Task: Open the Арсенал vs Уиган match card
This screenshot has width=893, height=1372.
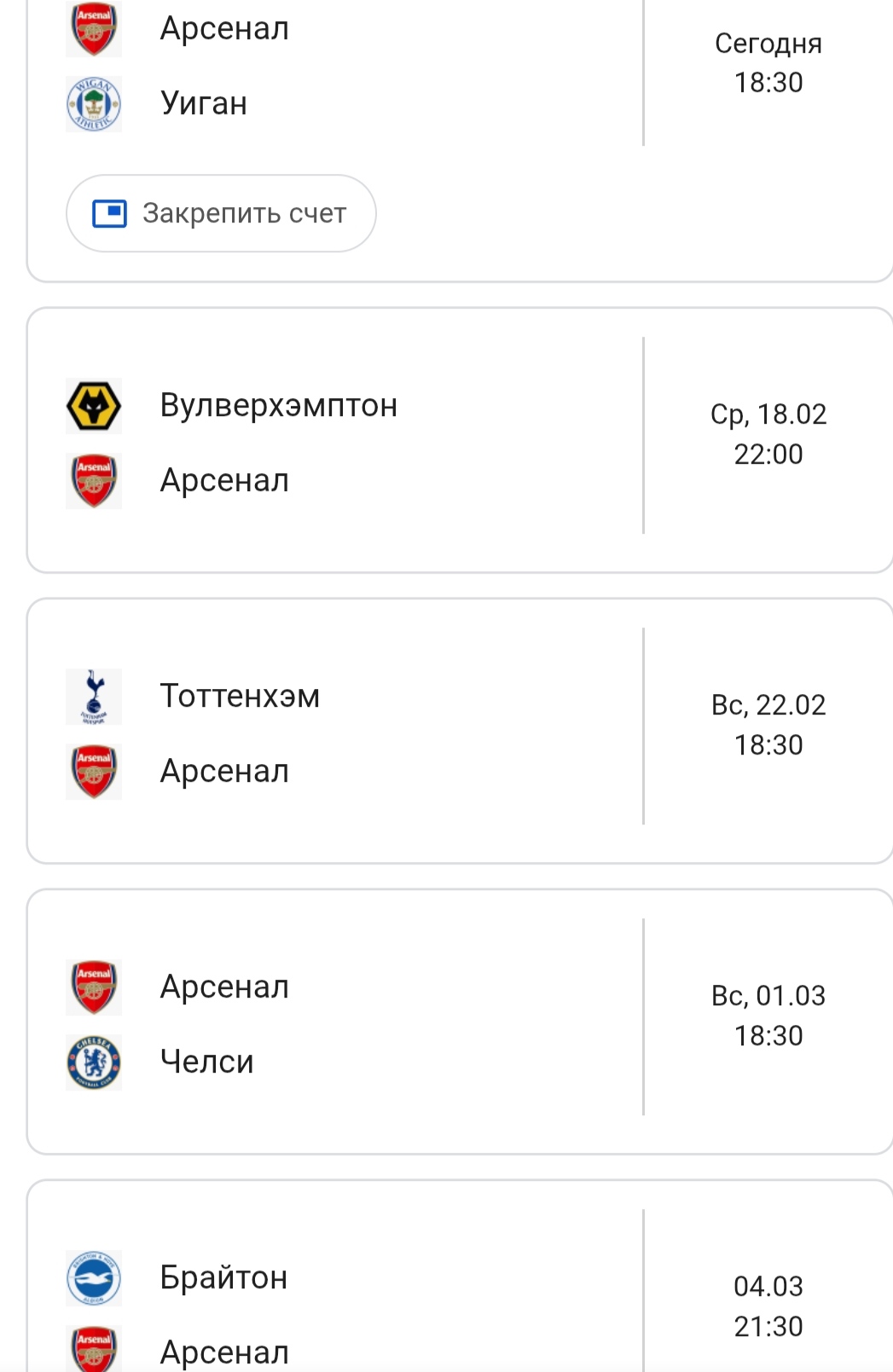Action: click(x=384, y=68)
